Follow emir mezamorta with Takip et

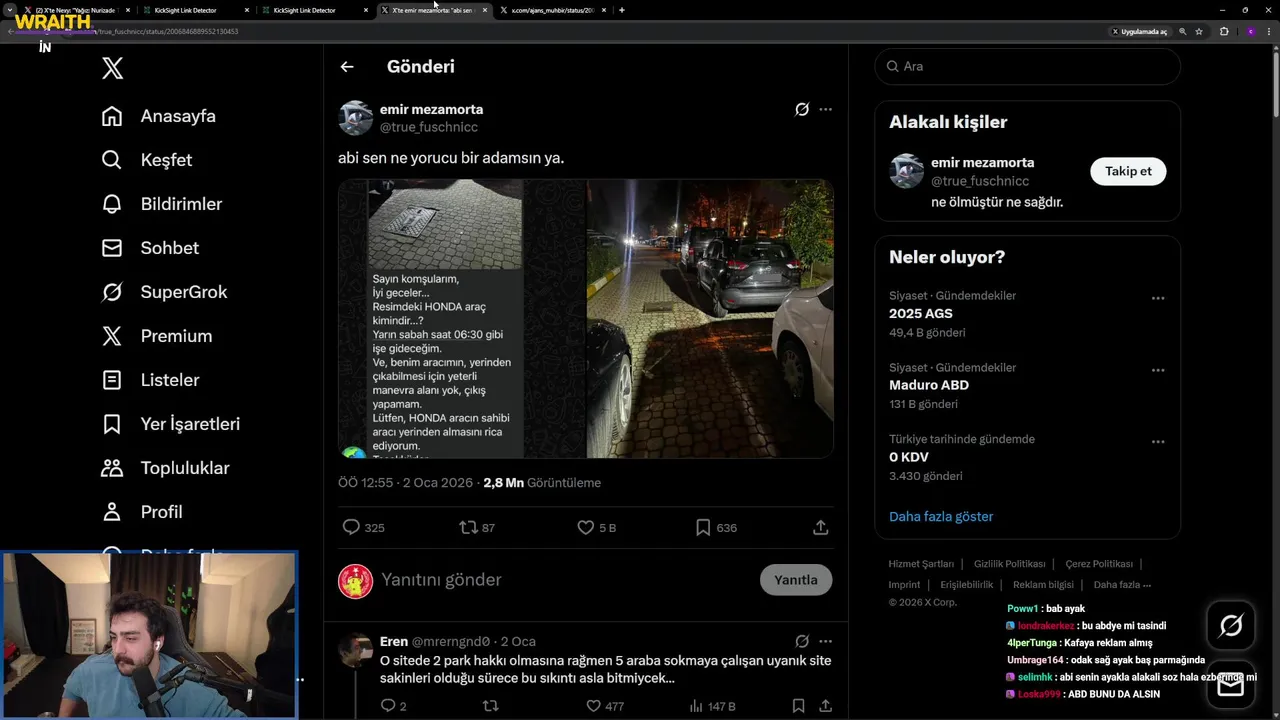pos(1127,171)
